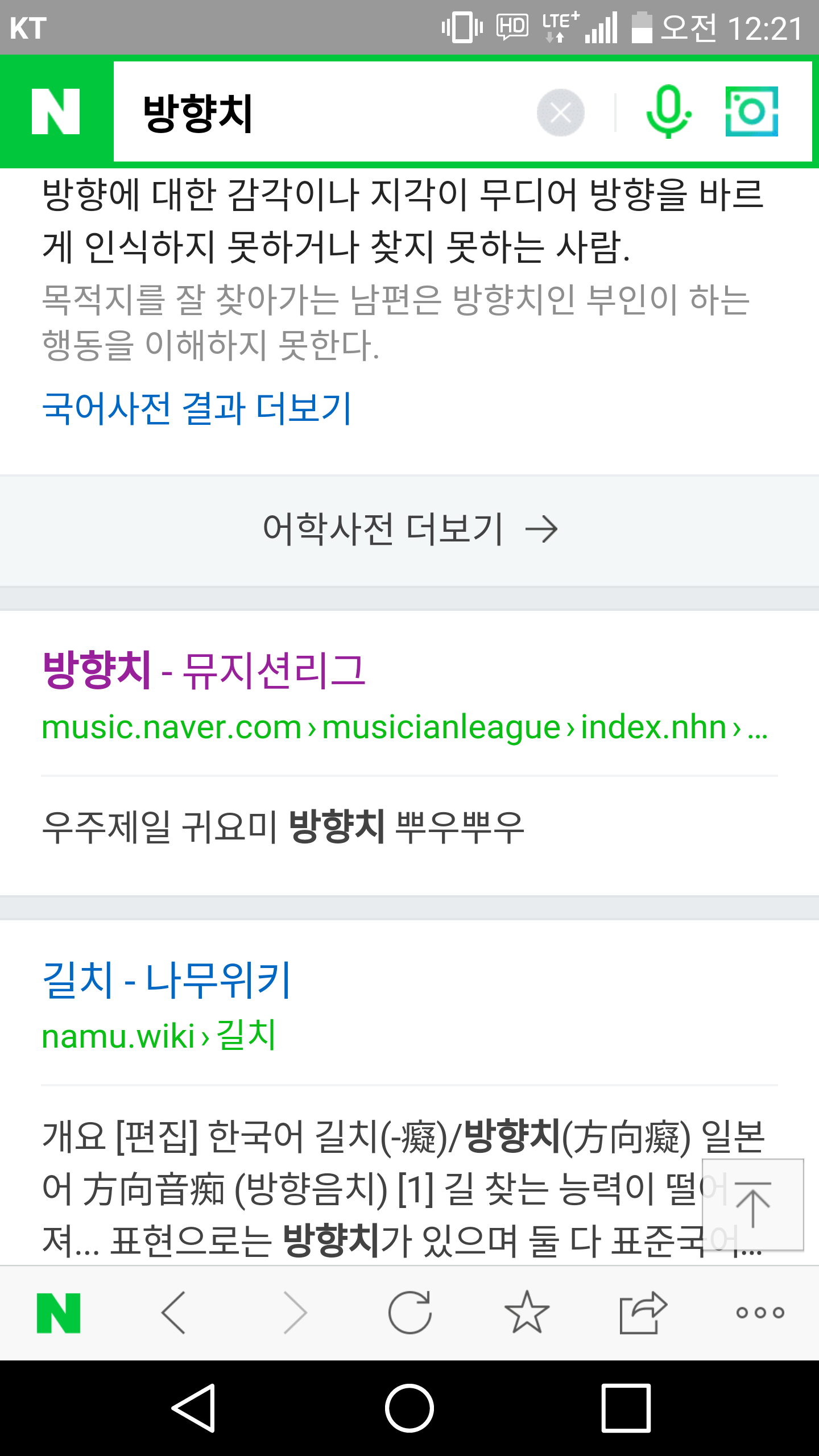Tap the Android home button
The width and height of the screenshot is (819, 1456).
pos(409,1408)
